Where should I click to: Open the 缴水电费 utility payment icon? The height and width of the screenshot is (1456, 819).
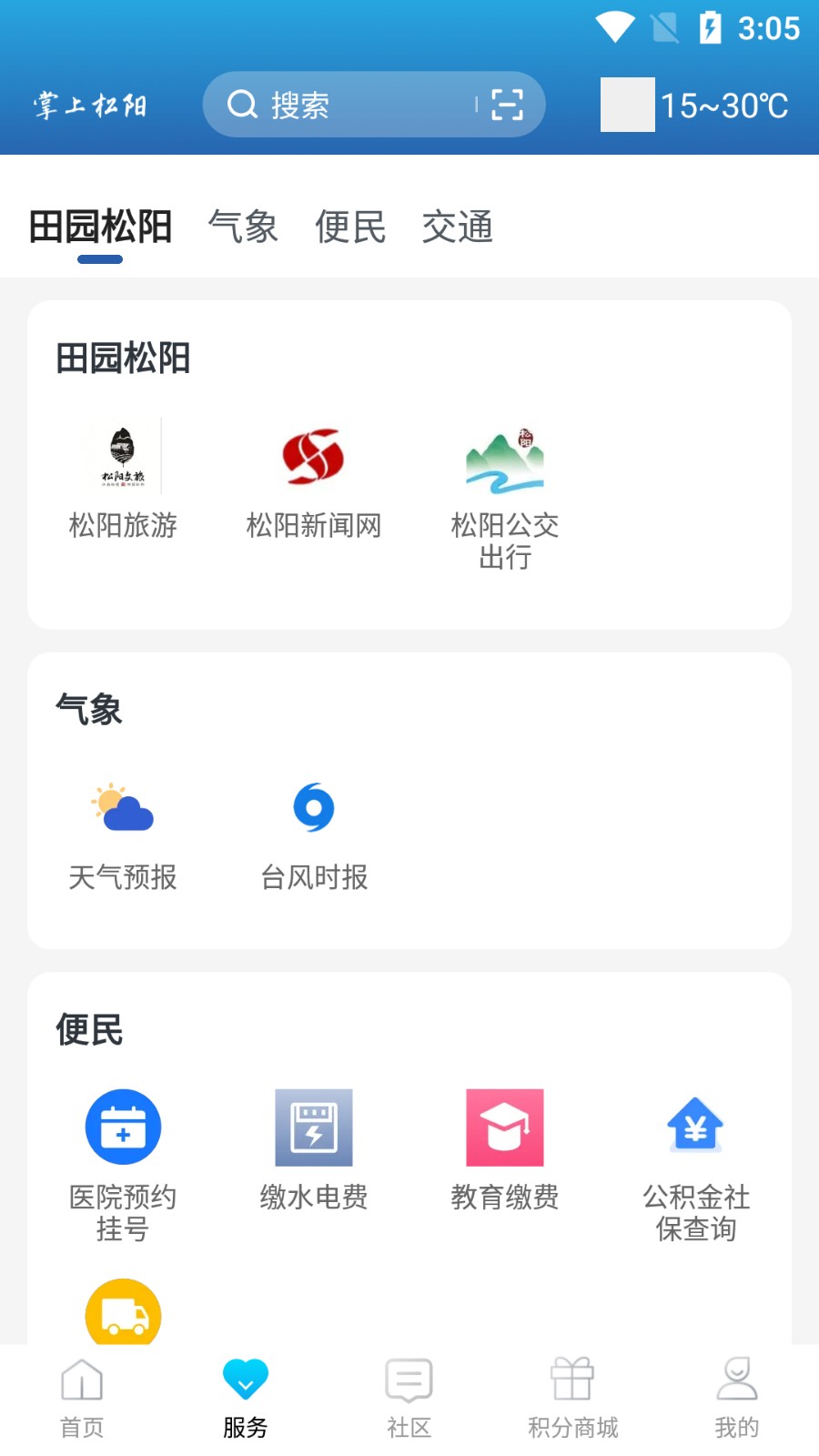click(314, 1127)
